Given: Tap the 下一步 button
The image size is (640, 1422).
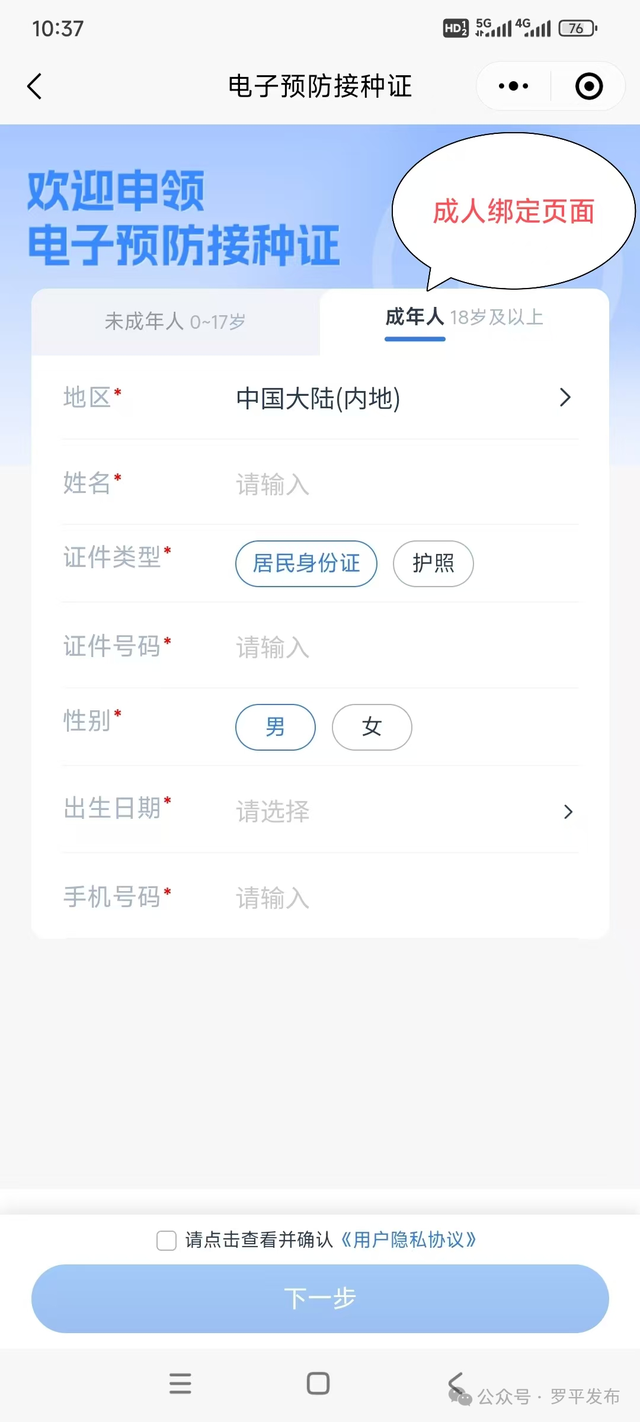Looking at the screenshot, I should (320, 1298).
